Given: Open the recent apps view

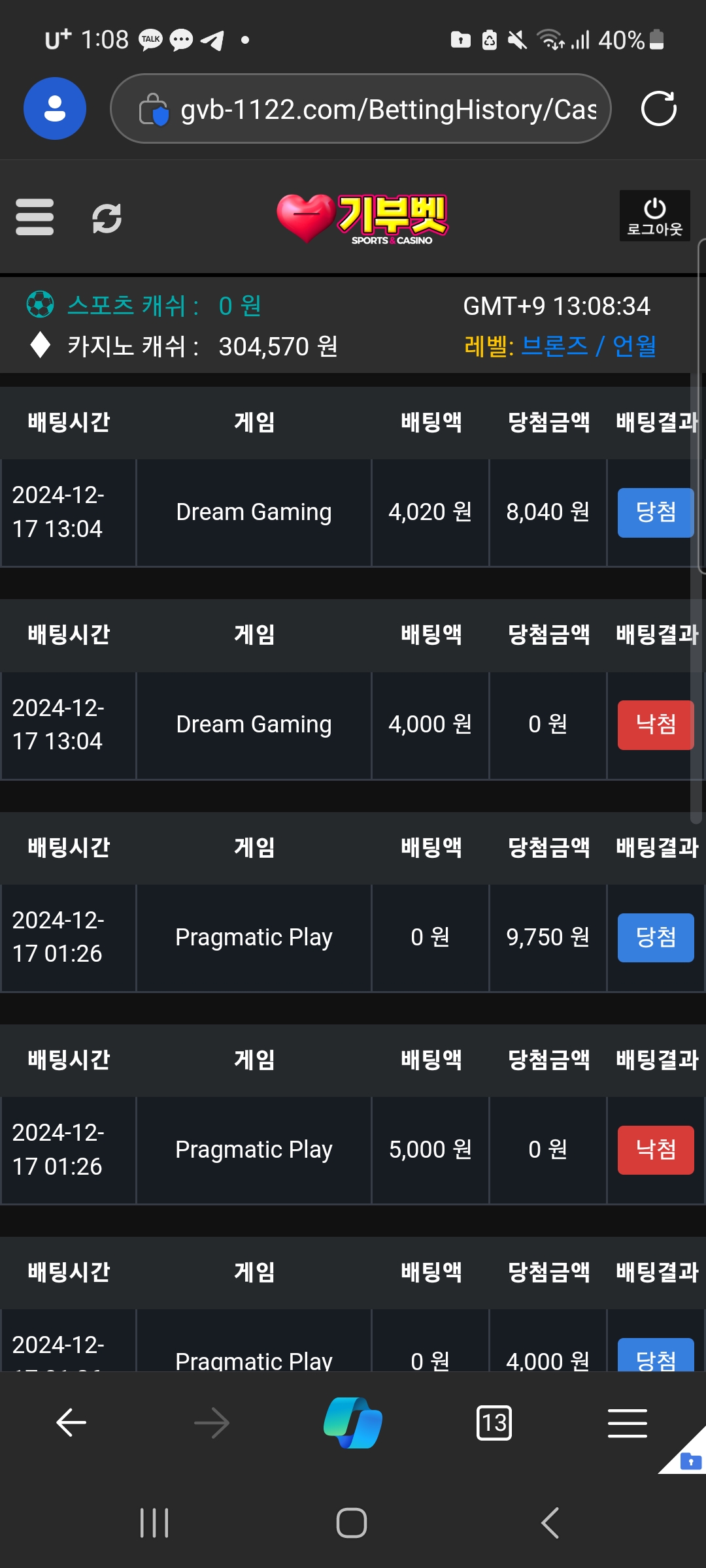Looking at the screenshot, I should [155, 1523].
